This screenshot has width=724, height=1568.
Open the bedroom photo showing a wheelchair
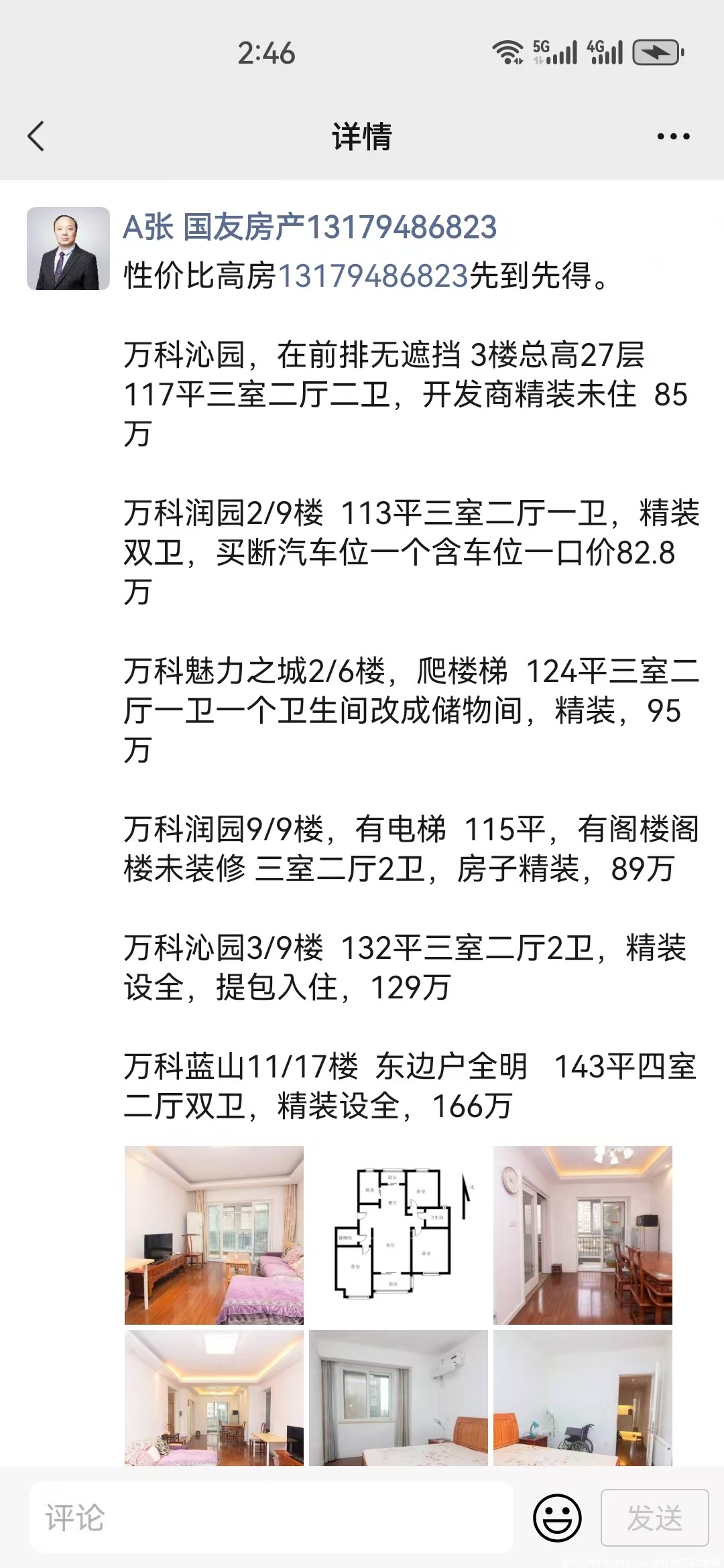[583, 1398]
